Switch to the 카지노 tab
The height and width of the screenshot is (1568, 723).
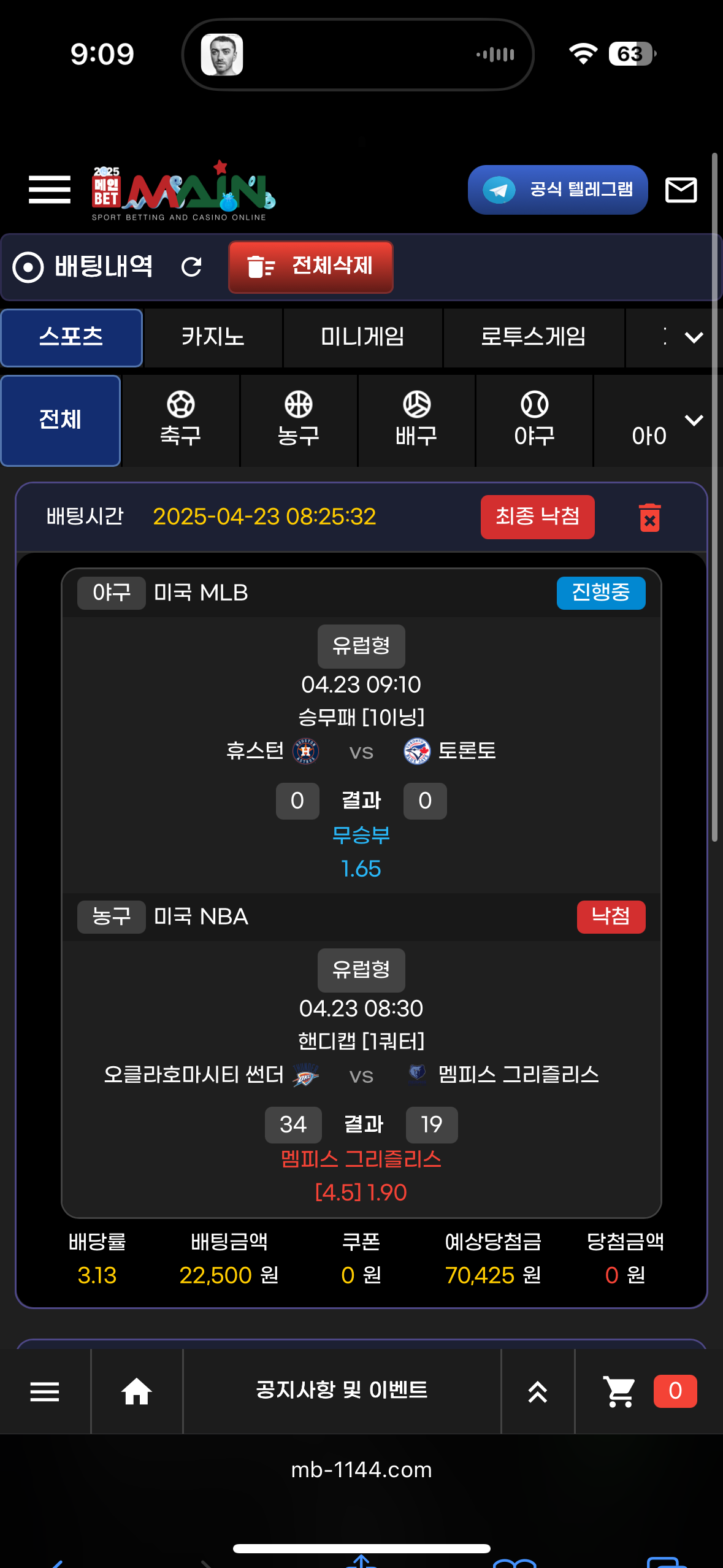pyautogui.click(x=213, y=337)
